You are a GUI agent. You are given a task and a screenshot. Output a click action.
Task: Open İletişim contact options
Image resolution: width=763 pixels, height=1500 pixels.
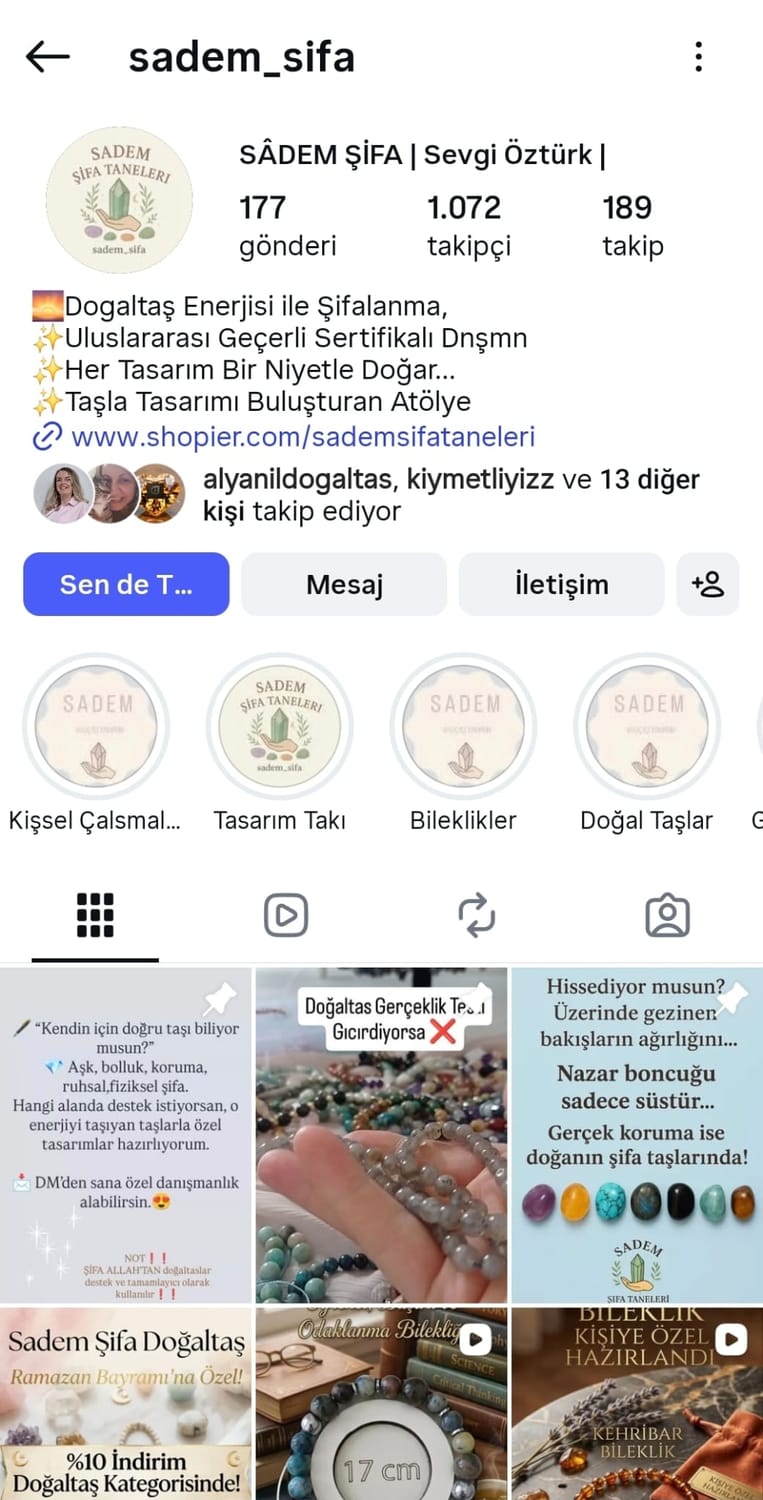pyautogui.click(x=561, y=584)
